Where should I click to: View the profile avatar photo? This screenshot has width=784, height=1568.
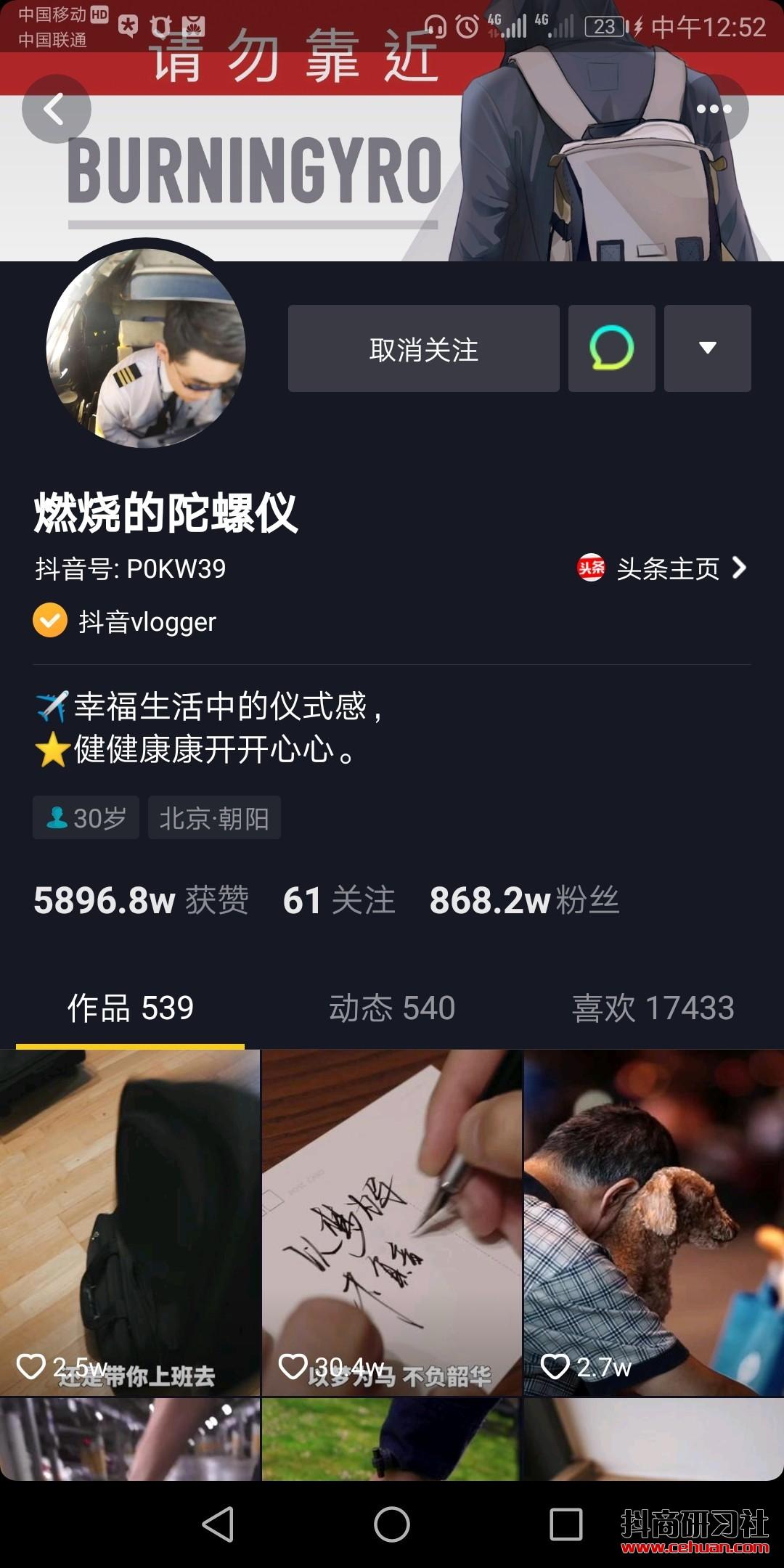click(146, 348)
